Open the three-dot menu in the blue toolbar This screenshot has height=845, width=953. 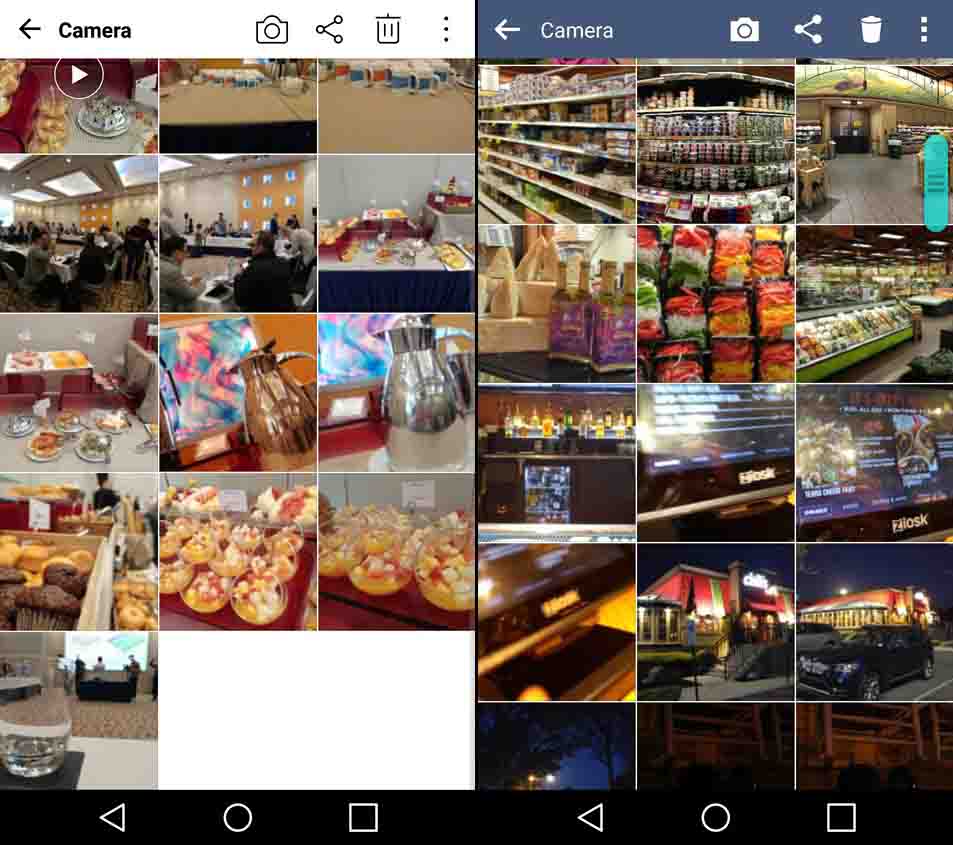(x=923, y=30)
